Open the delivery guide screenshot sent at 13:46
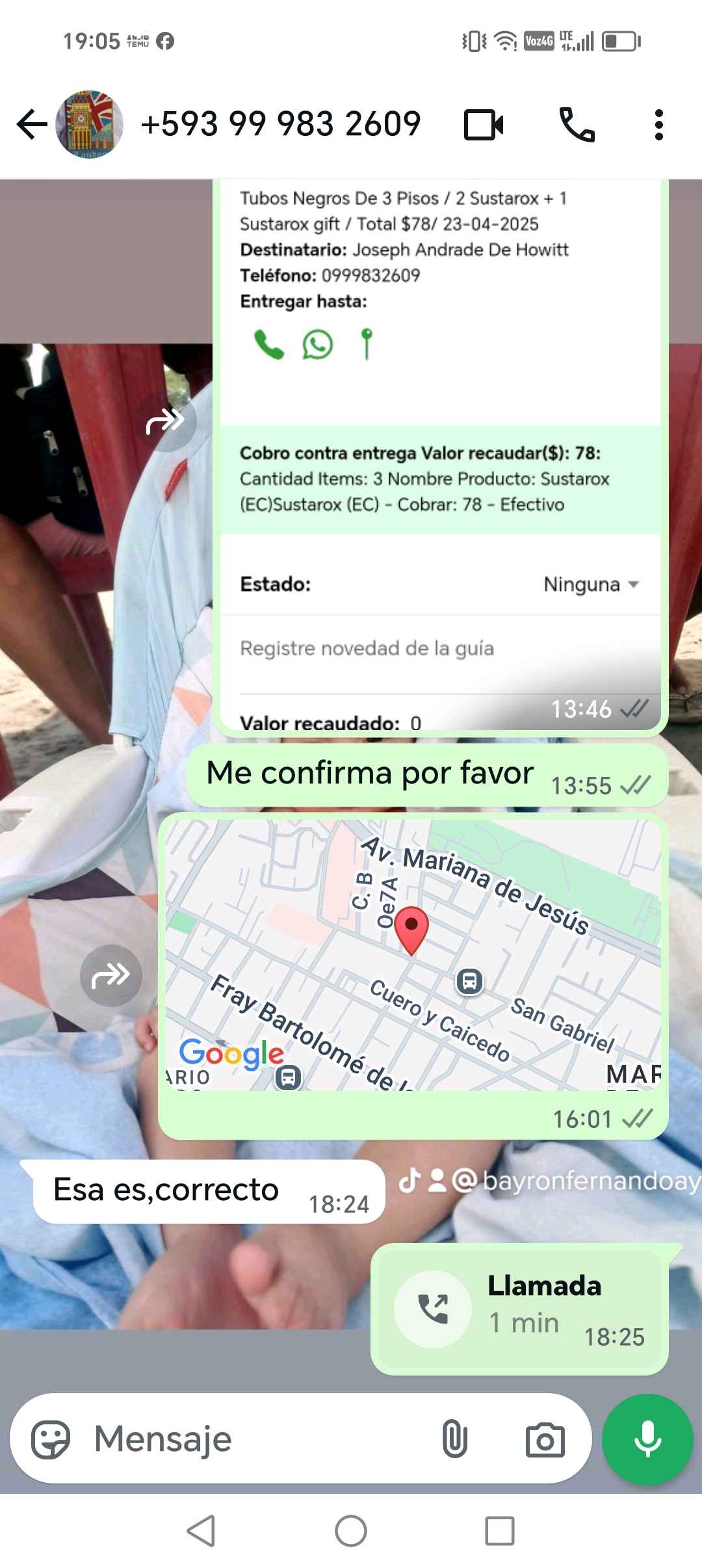The image size is (702, 1568). 440,455
